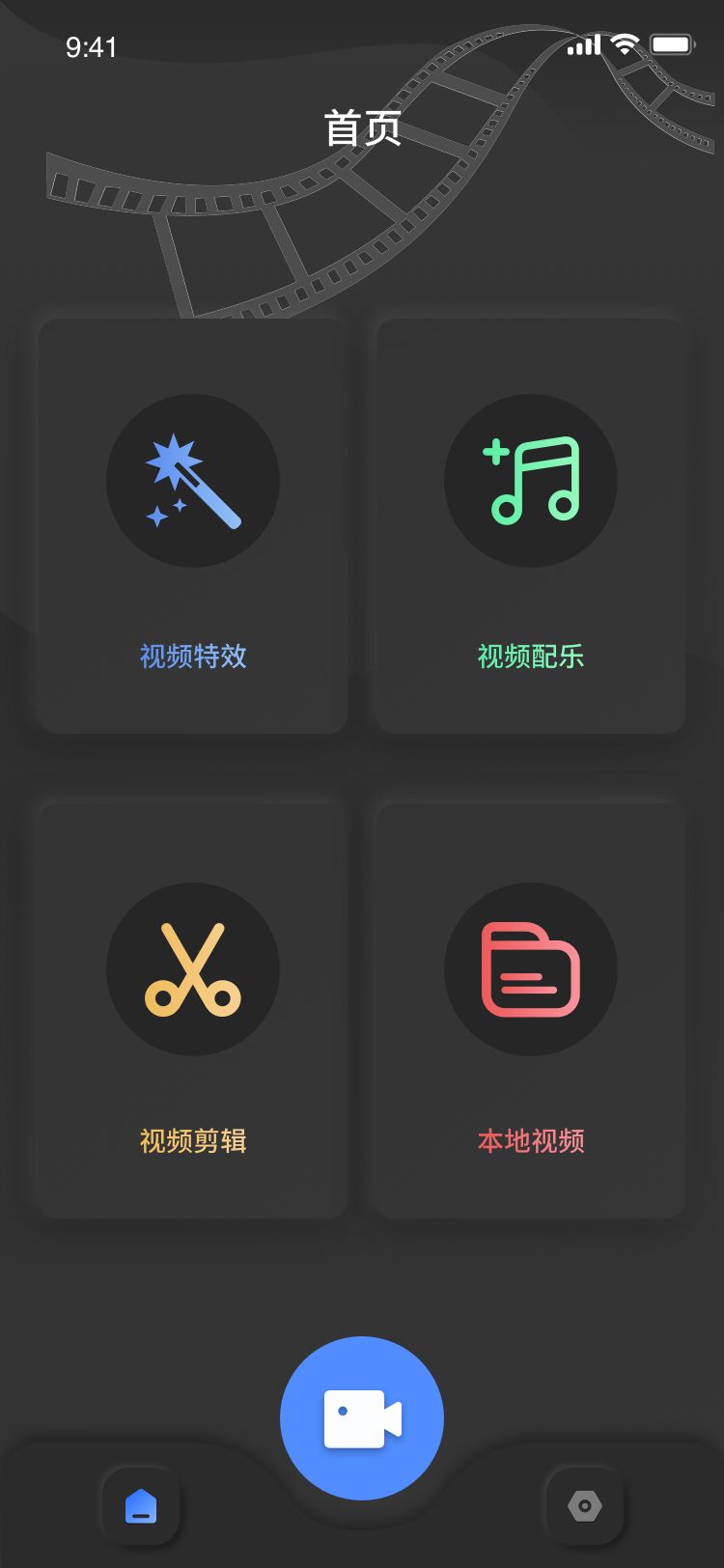The width and height of the screenshot is (724, 1568).
Task: Select the 视频剪辑 card
Action: [x=192, y=1009]
